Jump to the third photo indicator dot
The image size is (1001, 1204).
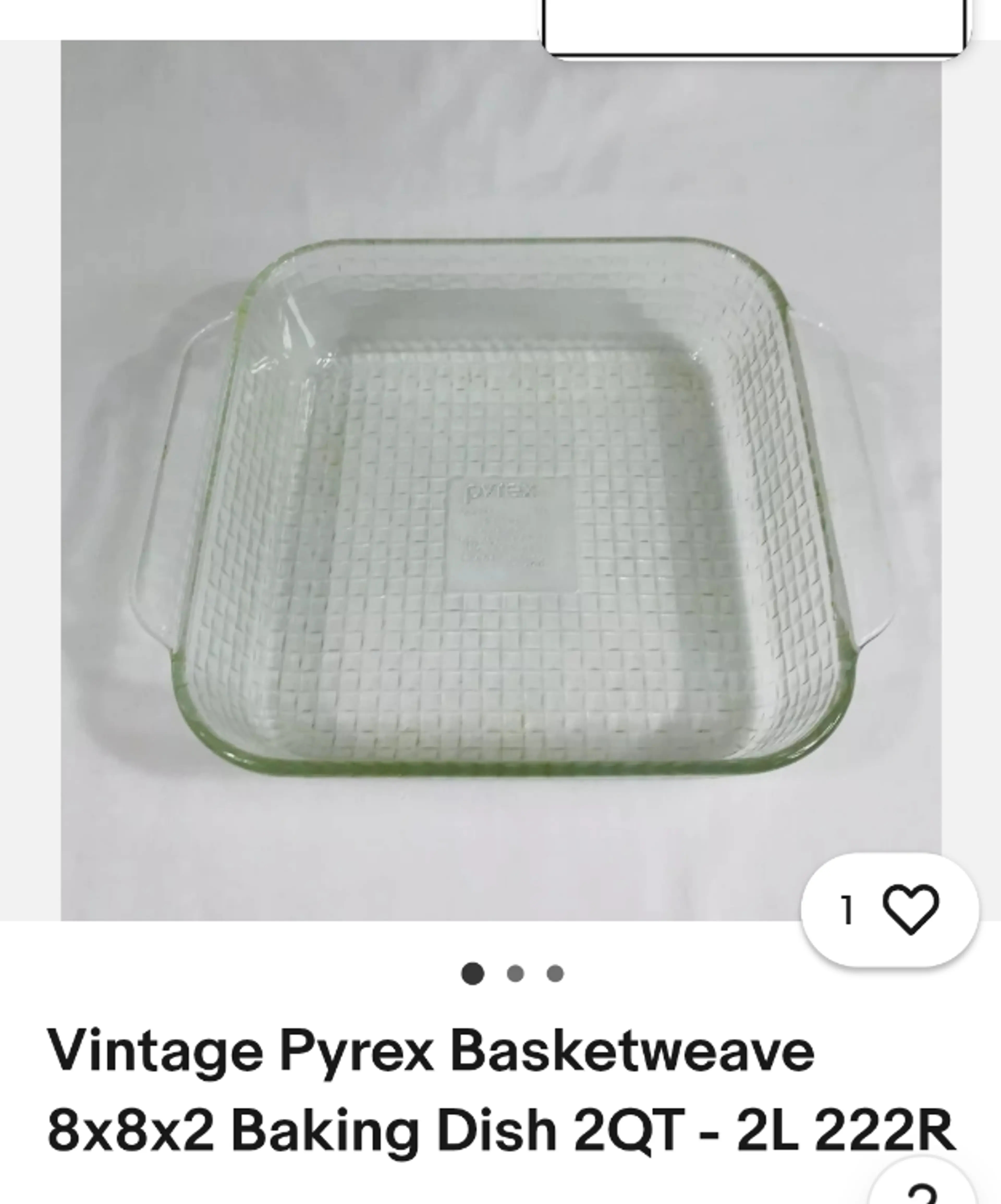coord(555,974)
